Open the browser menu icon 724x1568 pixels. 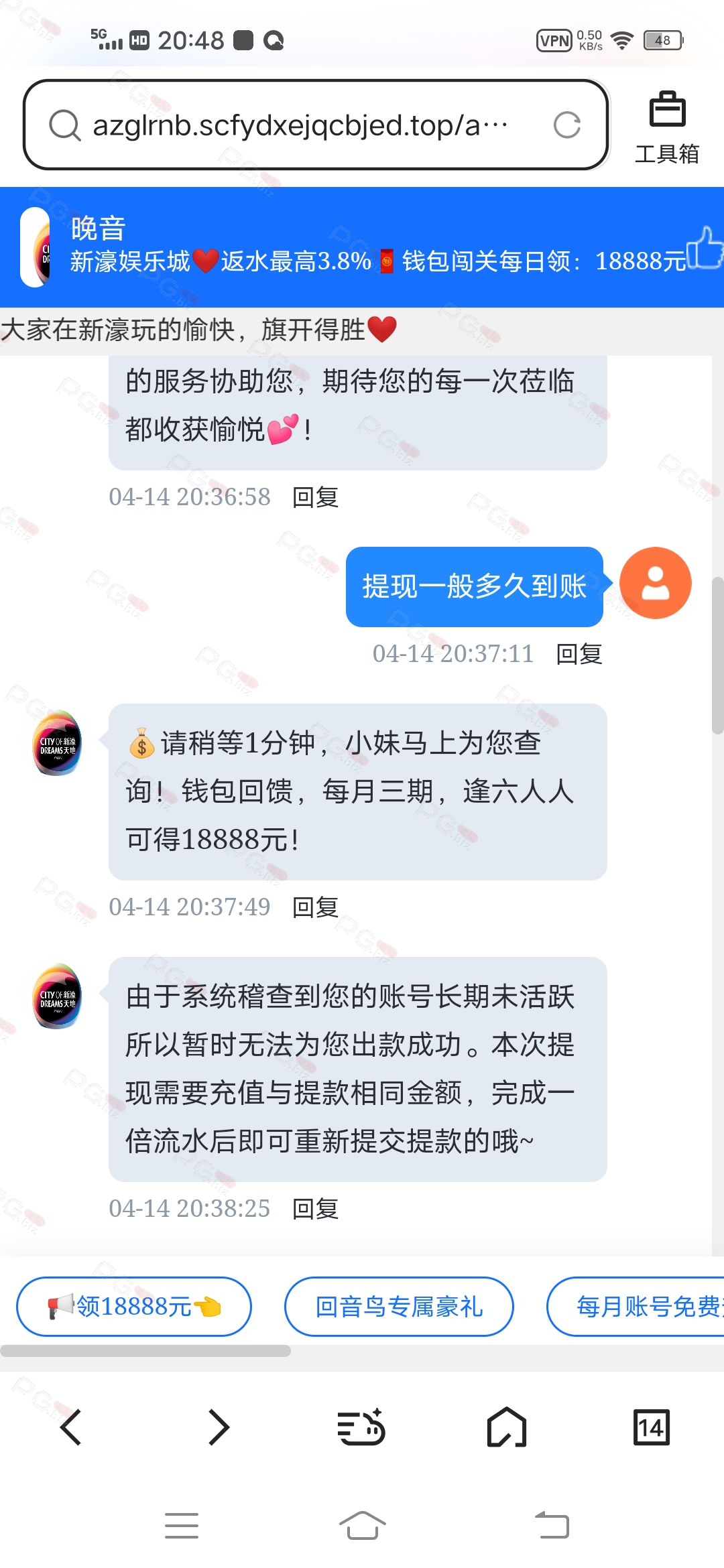(361, 1427)
